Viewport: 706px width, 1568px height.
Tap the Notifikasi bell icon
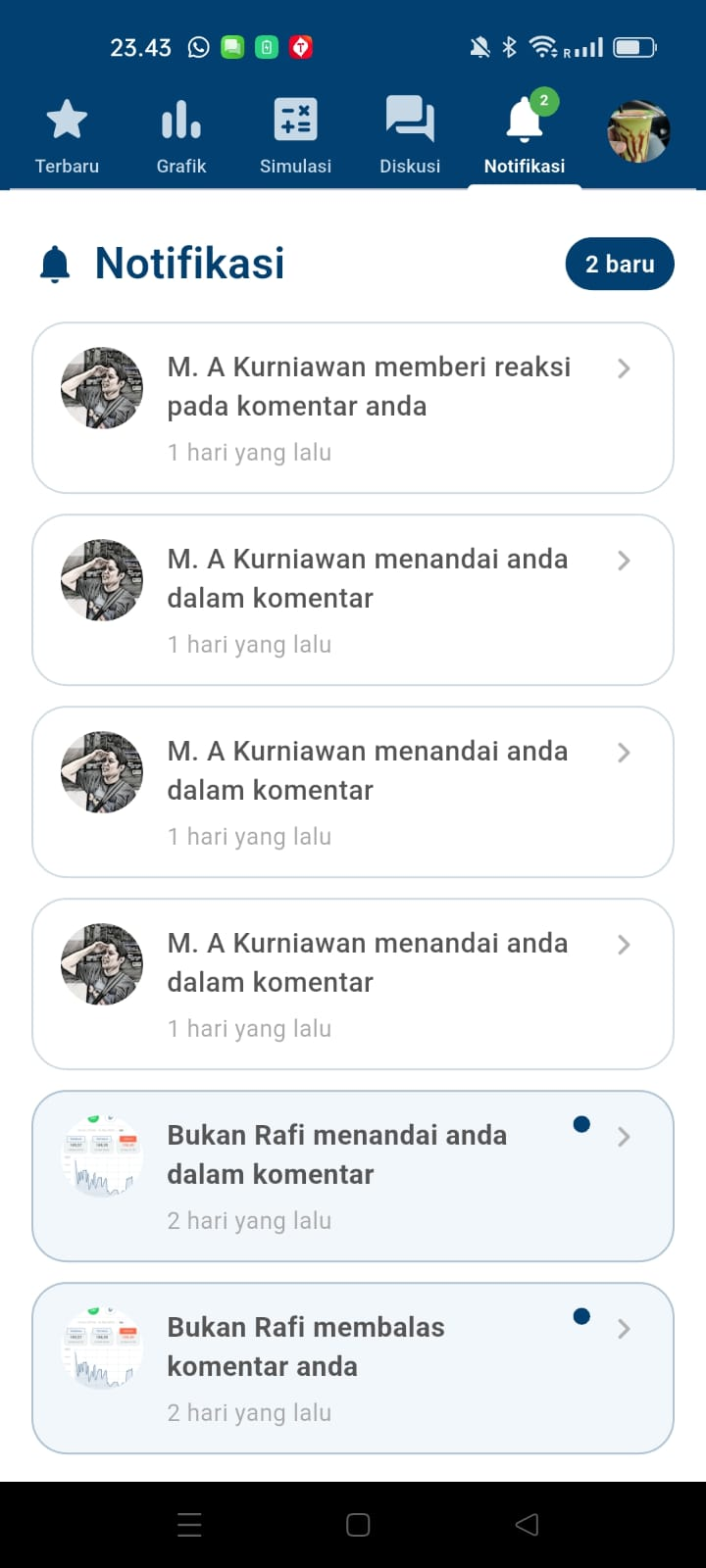point(524,122)
